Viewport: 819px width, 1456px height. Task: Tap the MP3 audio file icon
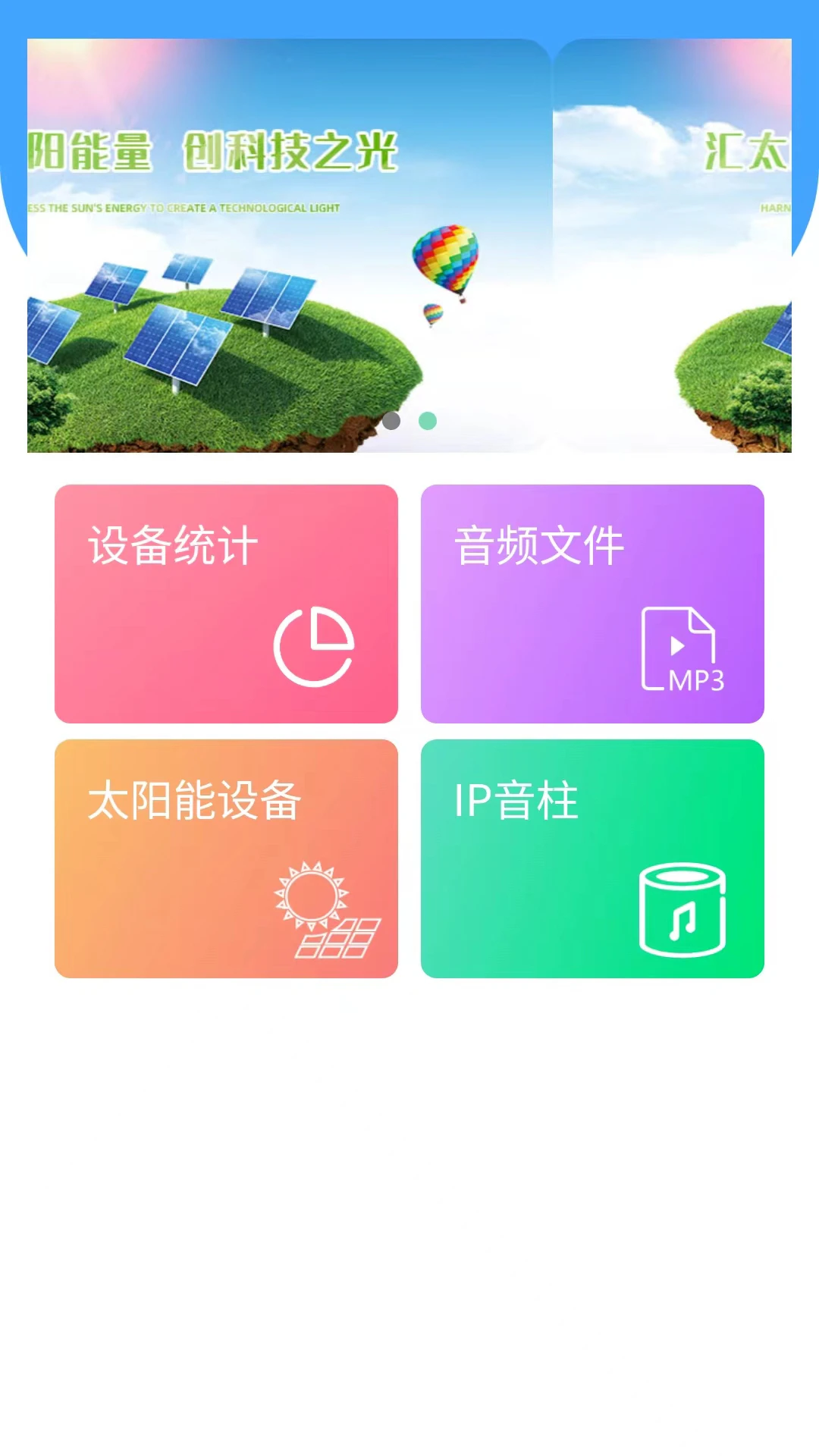point(679,648)
